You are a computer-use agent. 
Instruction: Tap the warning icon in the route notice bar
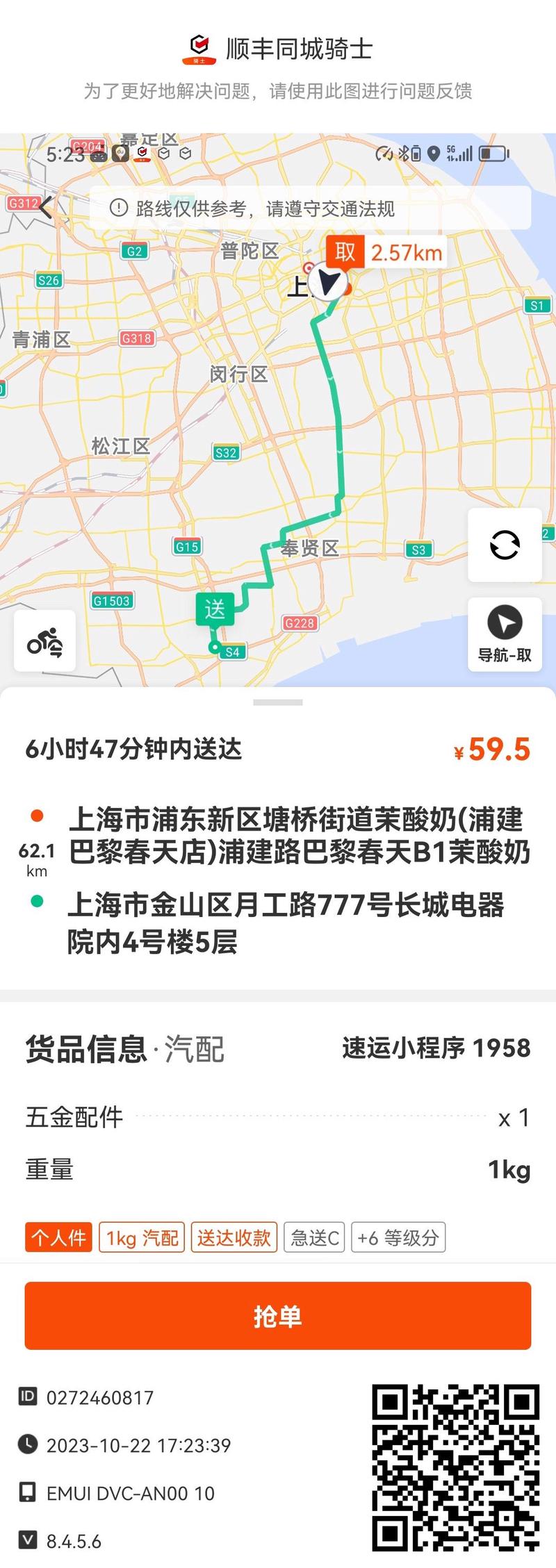click(x=120, y=208)
